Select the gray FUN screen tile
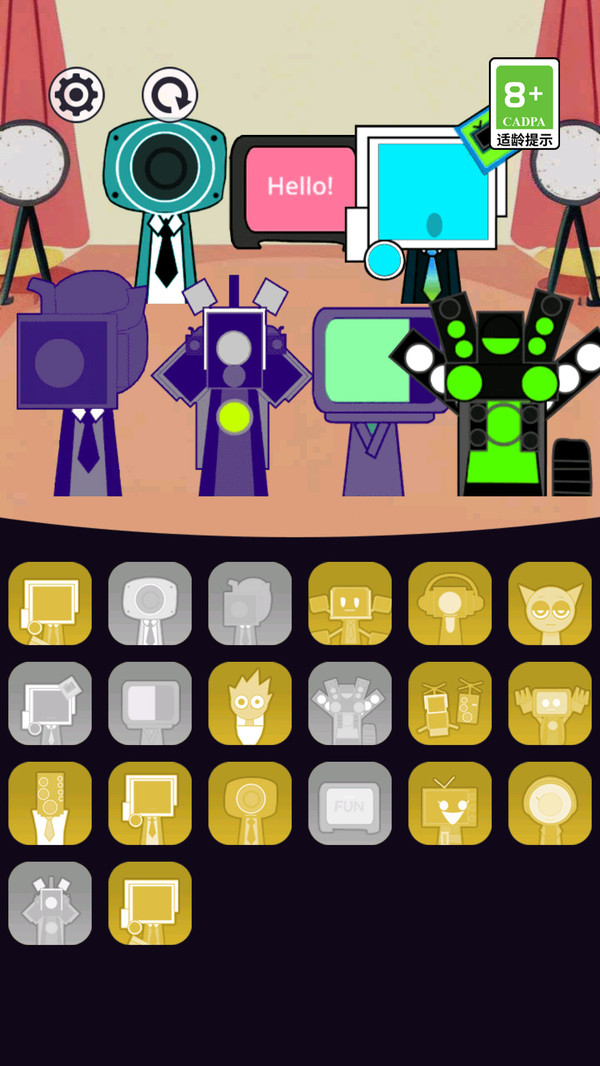The image size is (600, 1066). 350,803
